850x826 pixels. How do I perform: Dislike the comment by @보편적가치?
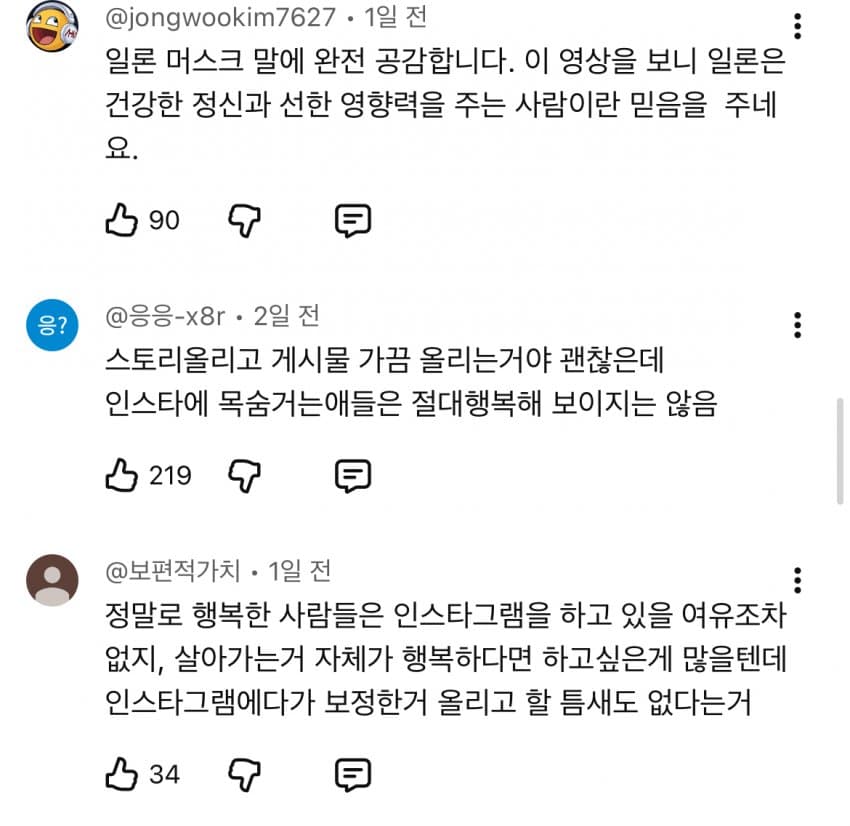(245, 773)
